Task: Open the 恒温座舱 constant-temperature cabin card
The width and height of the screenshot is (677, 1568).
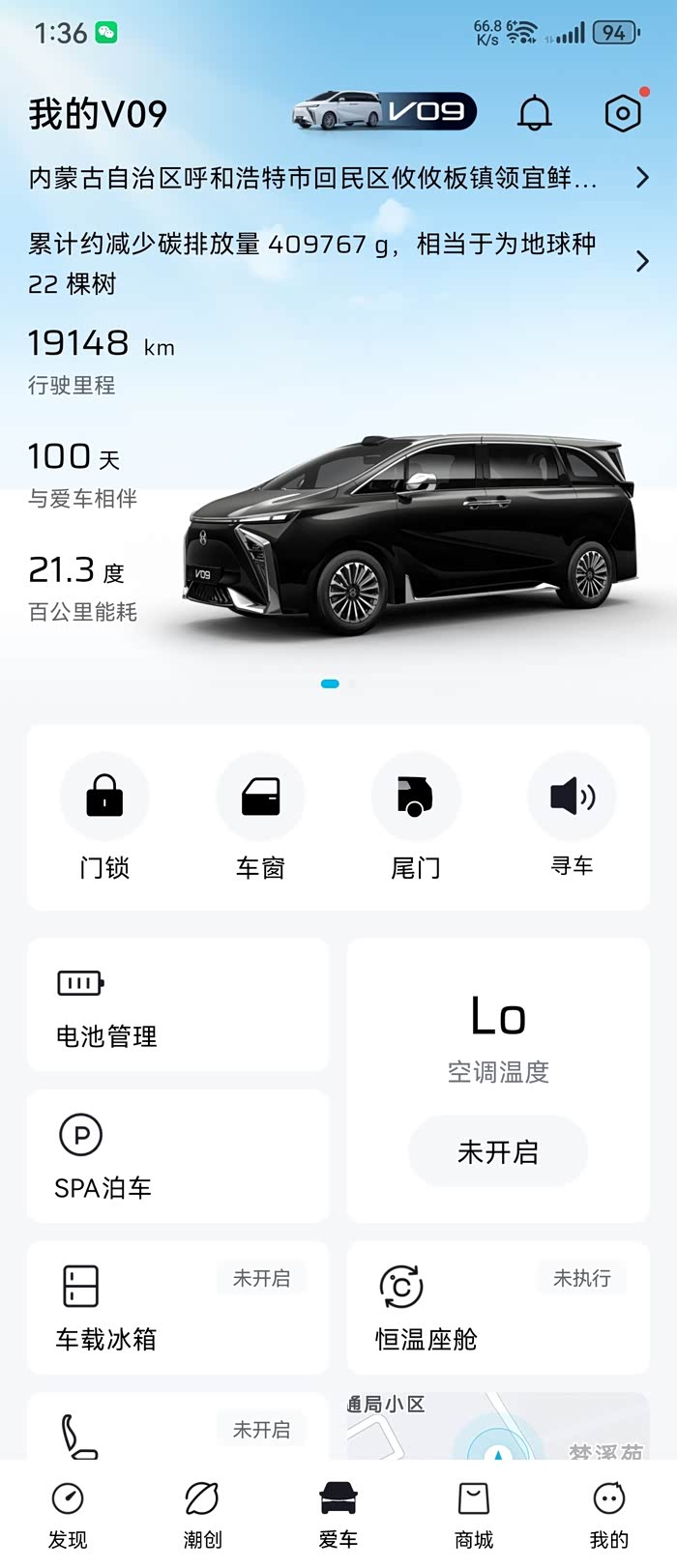Action: 498,1308
